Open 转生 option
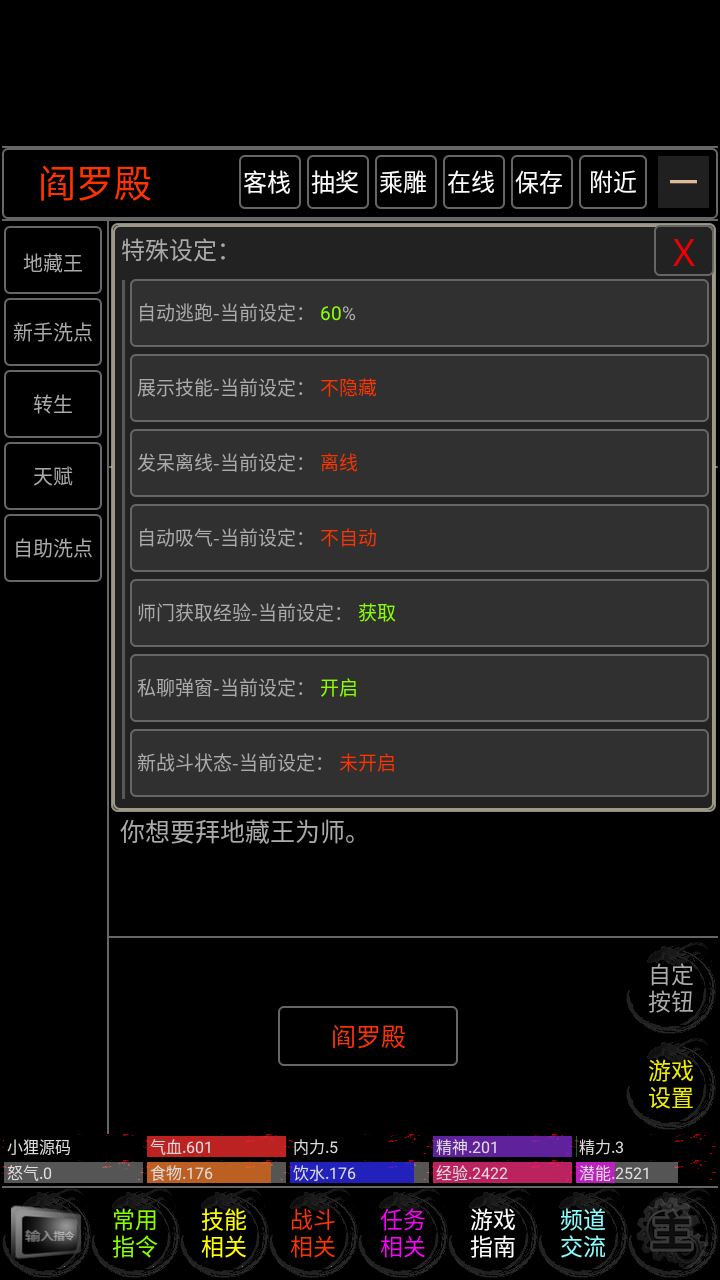The image size is (720, 1280). click(x=53, y=404)
